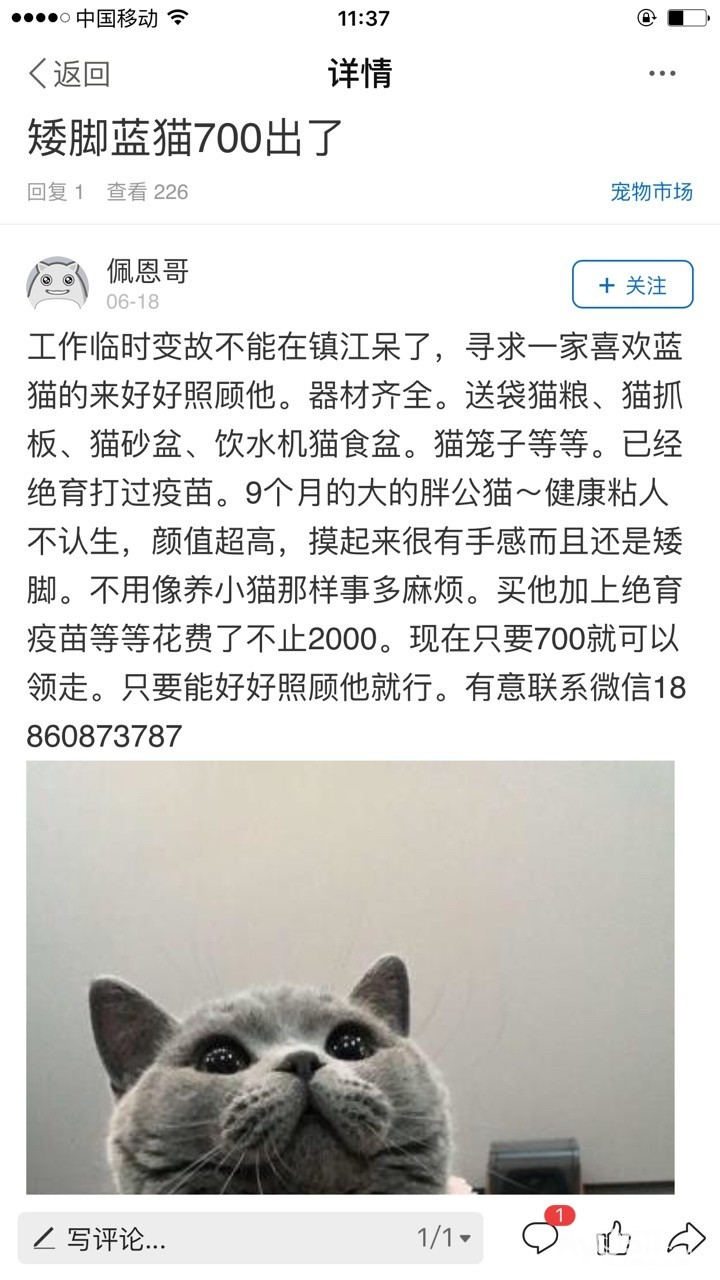Open the 1/1 page selector
The height and width of the screenshot is (1280, 720).
click(444, 1239)
